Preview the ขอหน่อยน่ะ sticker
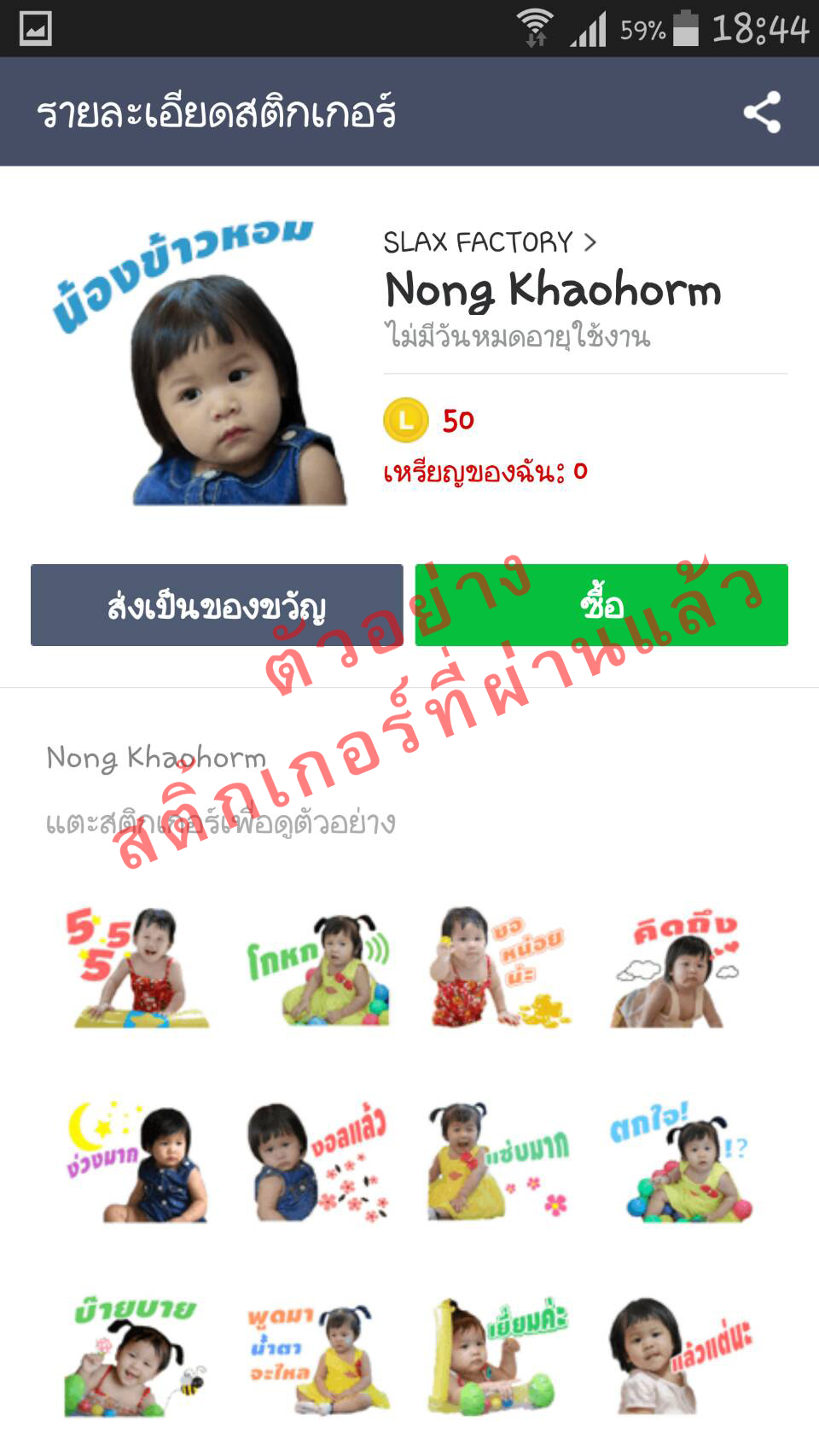 [x=498, y=968]
